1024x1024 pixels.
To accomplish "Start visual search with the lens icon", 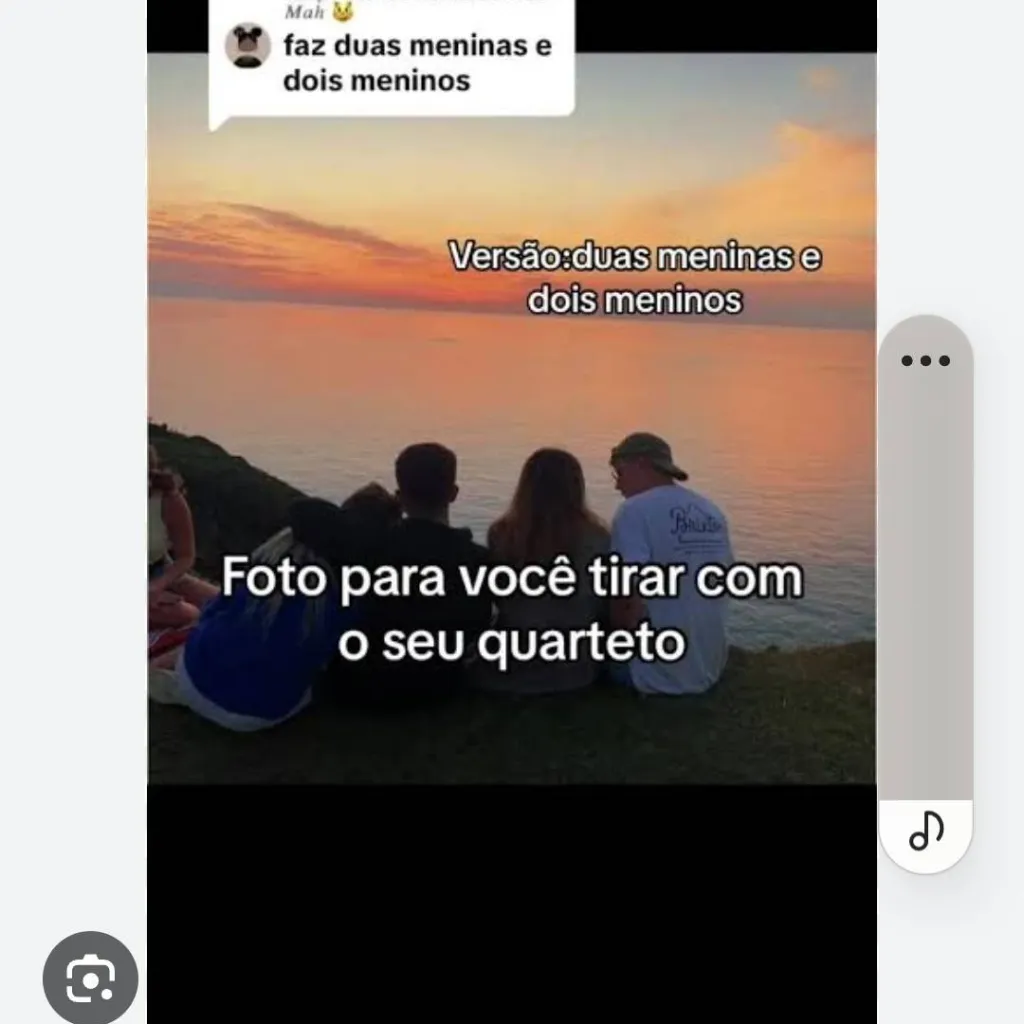I will coord(91,979).
